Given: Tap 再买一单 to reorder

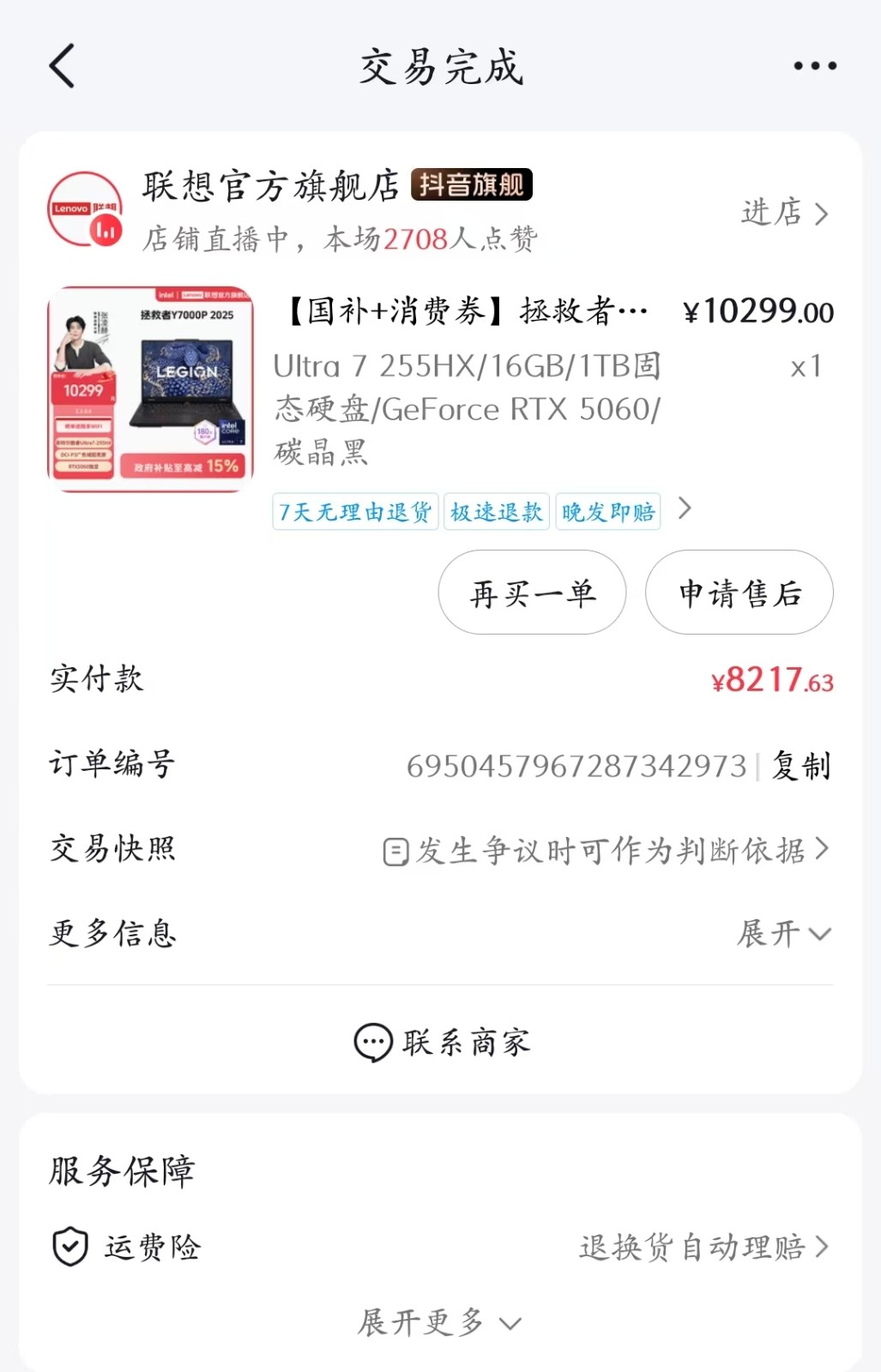Looking at the screenshot, I should point(532,593).
